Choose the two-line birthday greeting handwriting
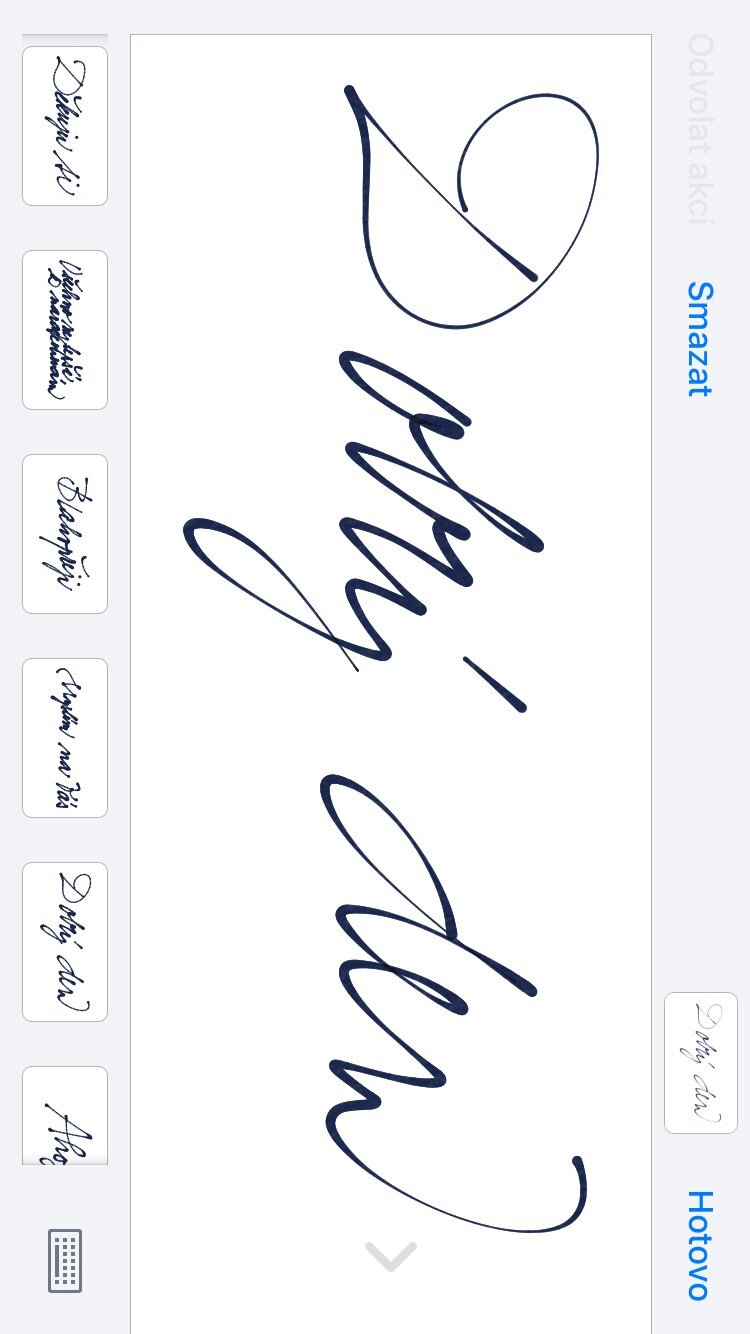Image resolution: width=750 pixels, height=1334 pixels. point(65,330)
